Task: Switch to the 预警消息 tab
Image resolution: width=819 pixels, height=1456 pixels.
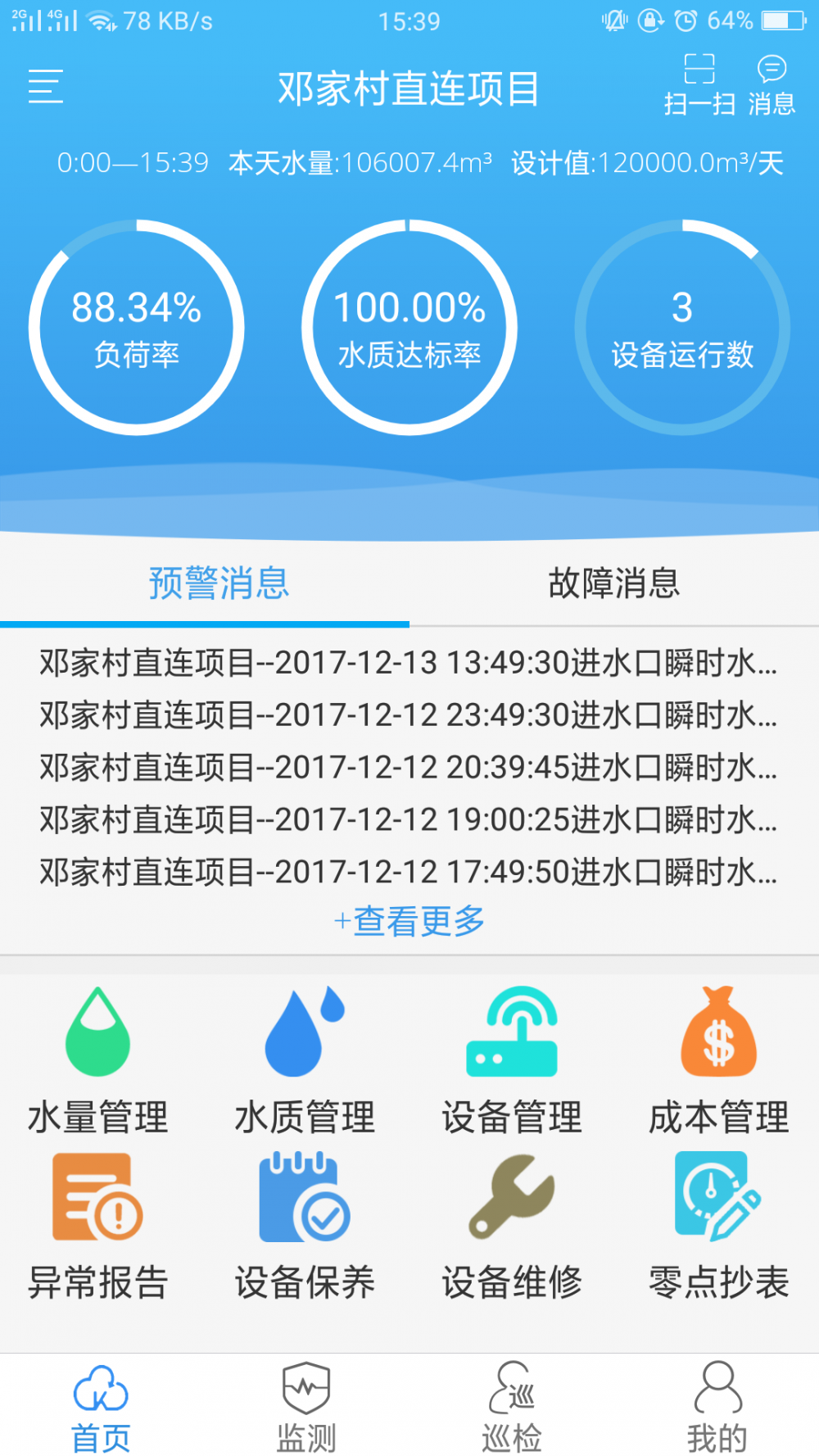Action: point(219,583)
